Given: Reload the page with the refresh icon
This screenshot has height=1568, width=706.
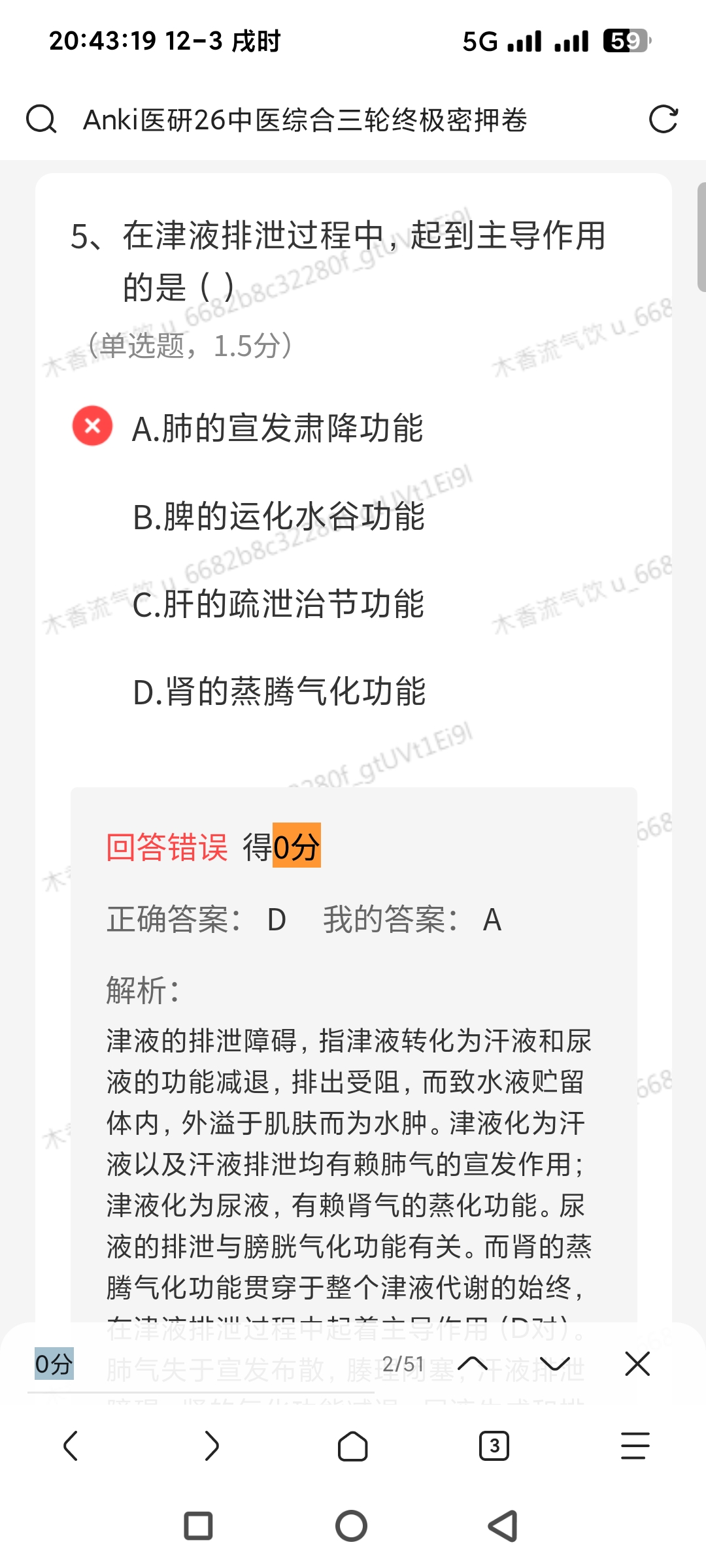Looking at the screenshot, I should click(x=663, y=120).
